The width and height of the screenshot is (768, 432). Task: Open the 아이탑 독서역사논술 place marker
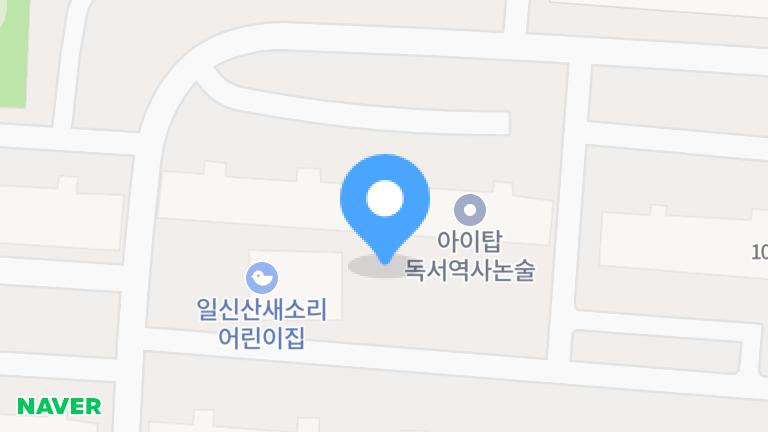(470, 210)
